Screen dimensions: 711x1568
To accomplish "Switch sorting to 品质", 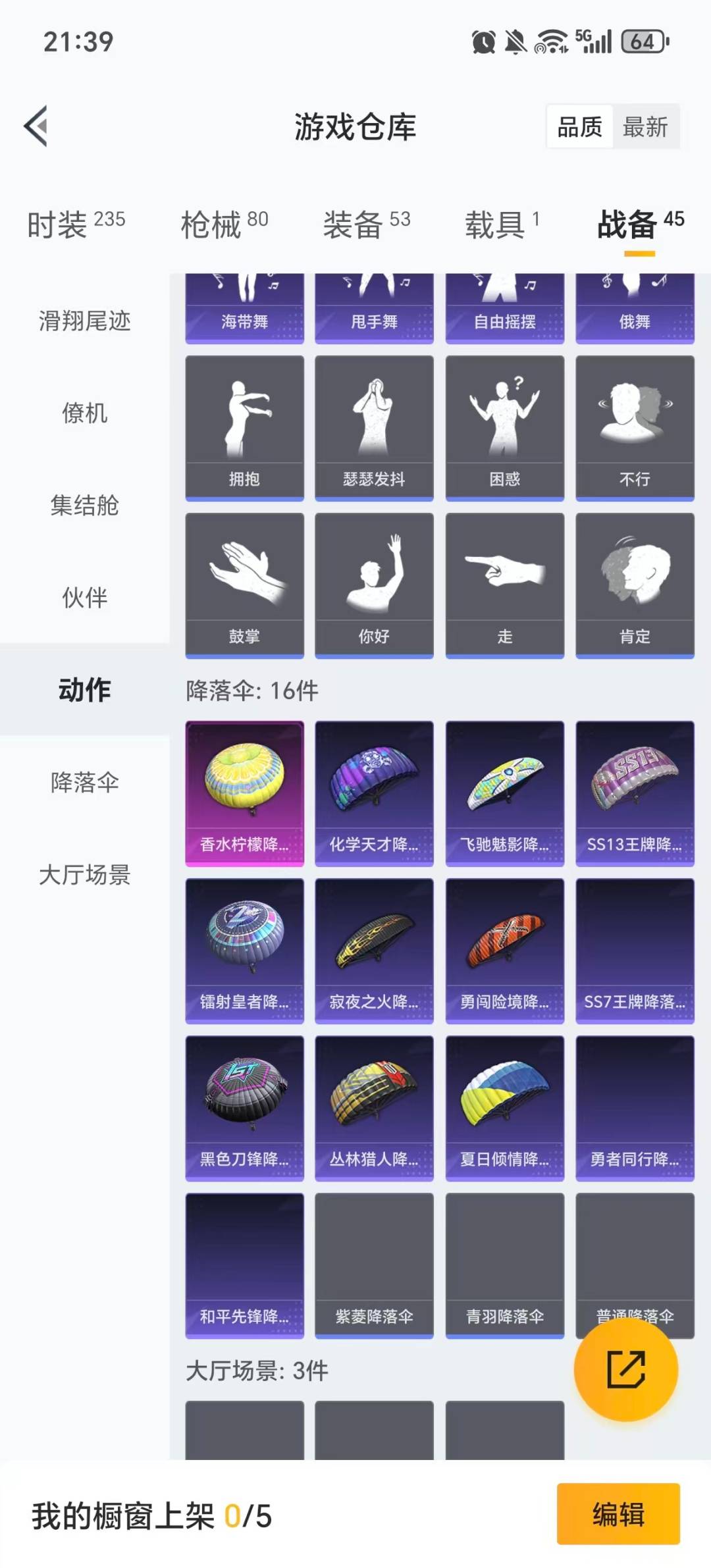I will 578,127.
